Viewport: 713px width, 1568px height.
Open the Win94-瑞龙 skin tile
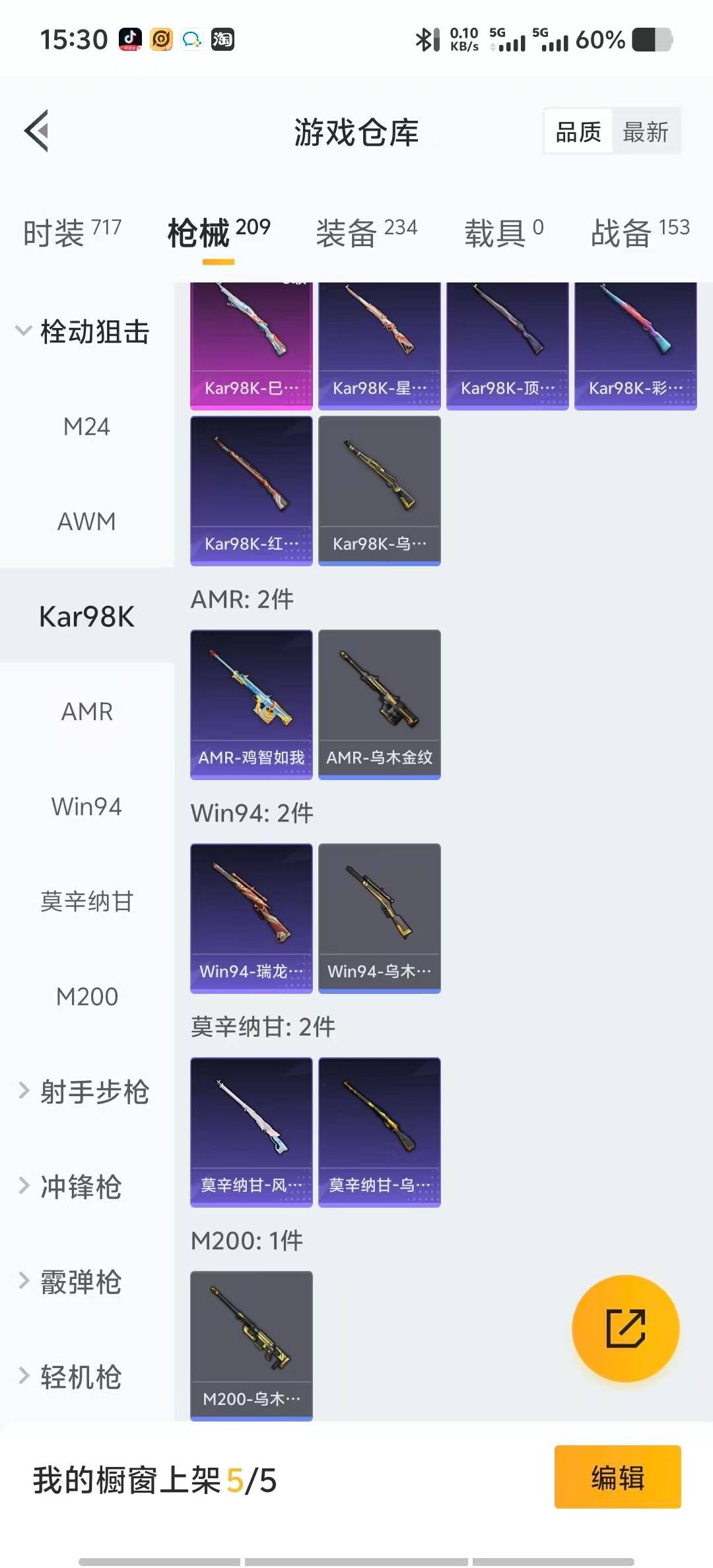coord(251,918)
